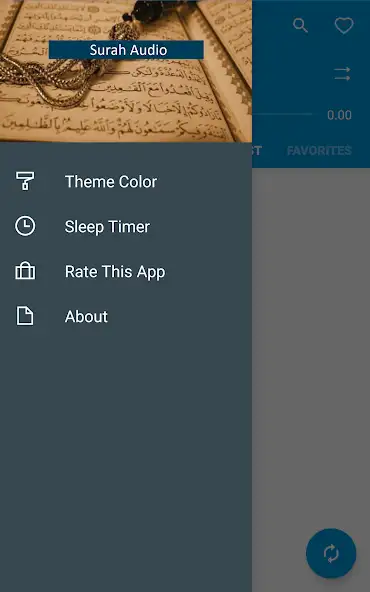370x592 pixels.
Task: Open favorites via the heart icon
Action: (x=344, y=26)
